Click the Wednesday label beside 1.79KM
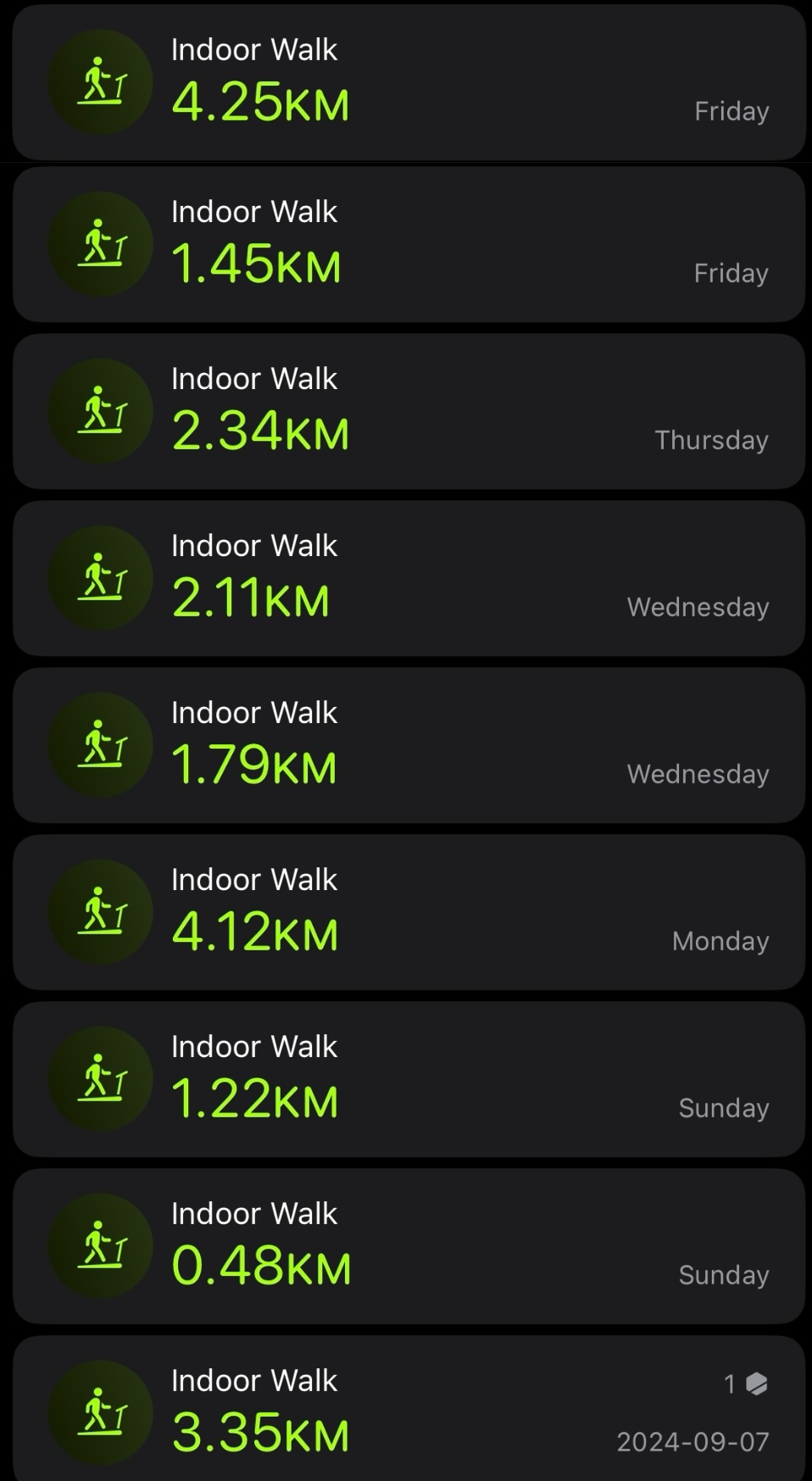The image size is (812, 1481). click(x=698, y=773)
